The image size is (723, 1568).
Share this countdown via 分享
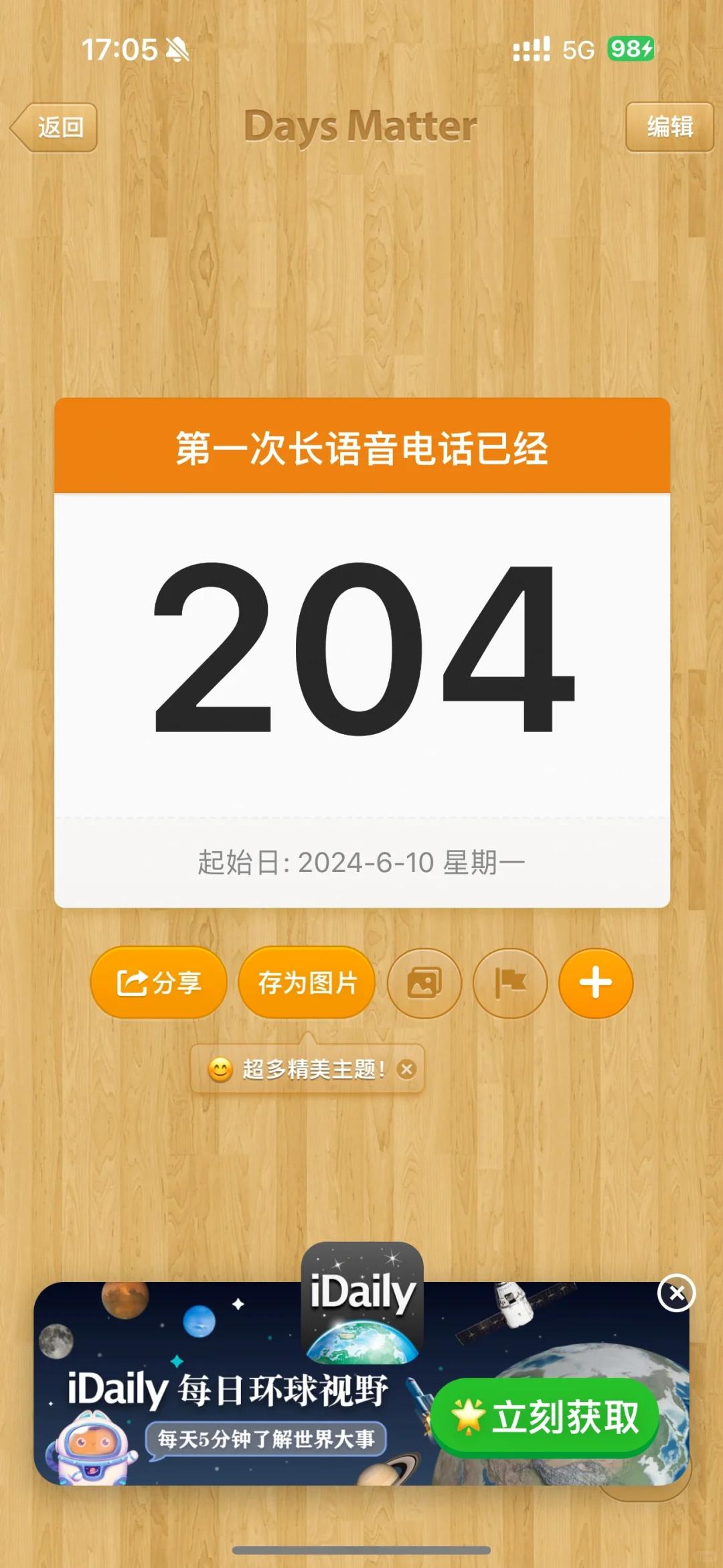point(159,983)
